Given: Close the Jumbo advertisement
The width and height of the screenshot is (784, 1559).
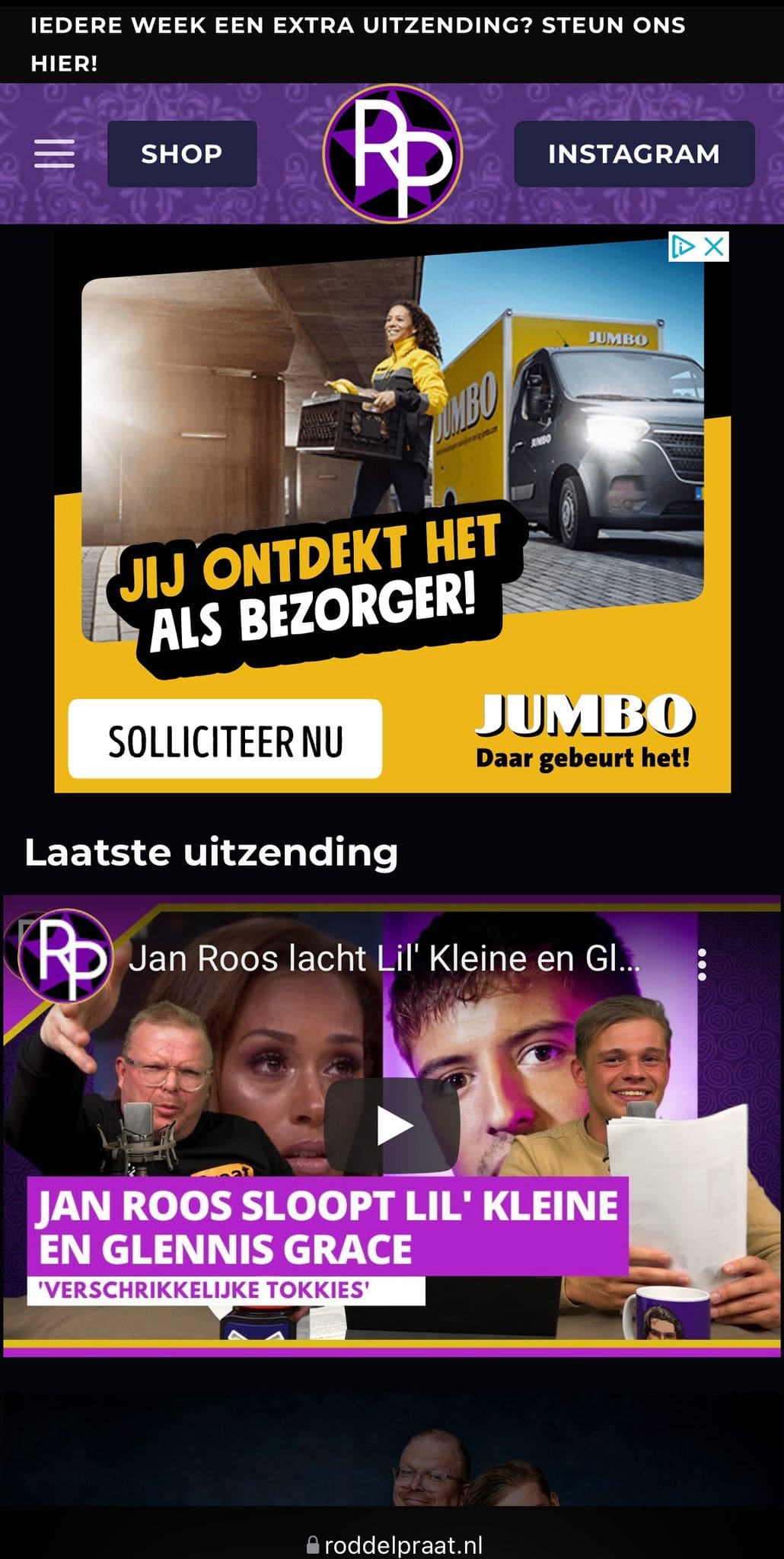Looking at the screenshot, I should tap(714, 247).
